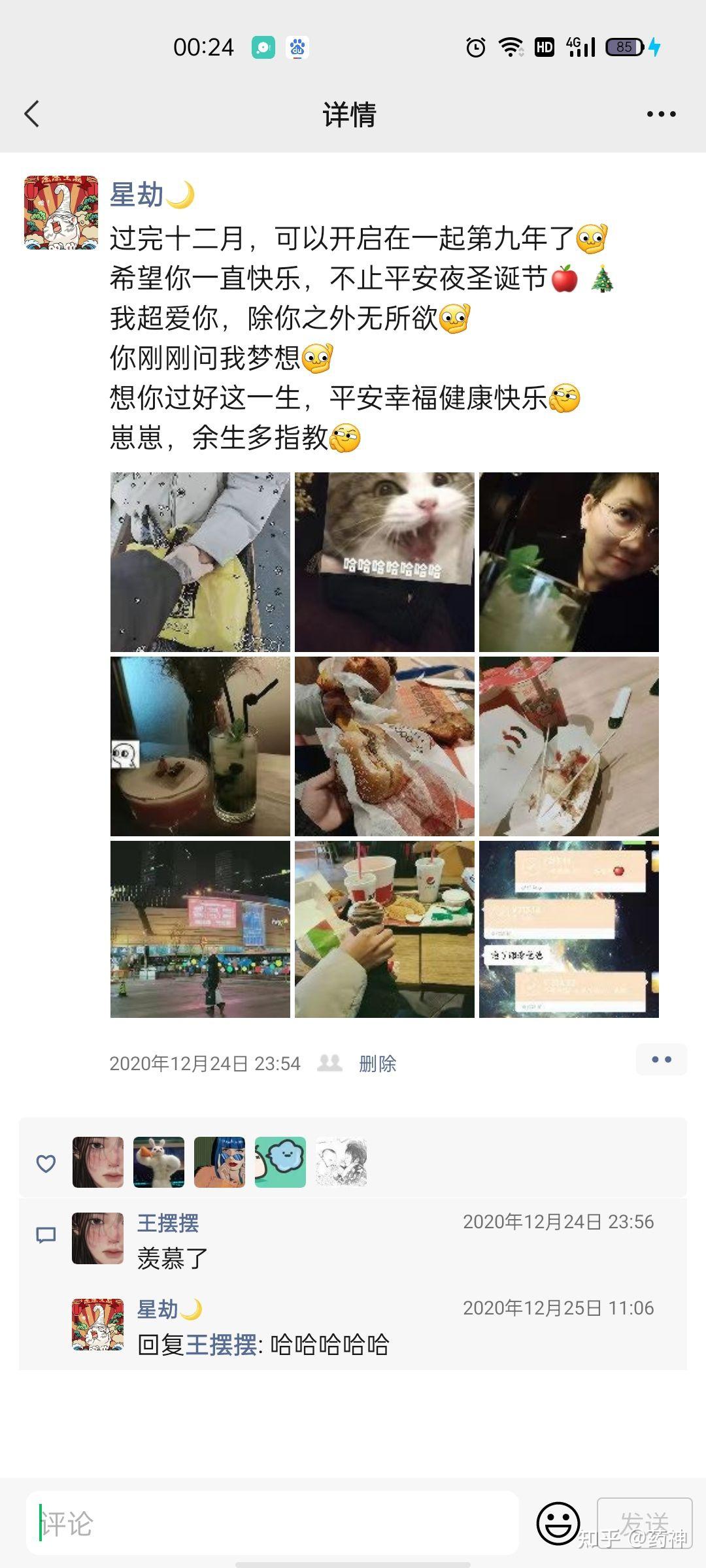
Task: Open the drinks with straw photo
Action: tap(200, 746)
